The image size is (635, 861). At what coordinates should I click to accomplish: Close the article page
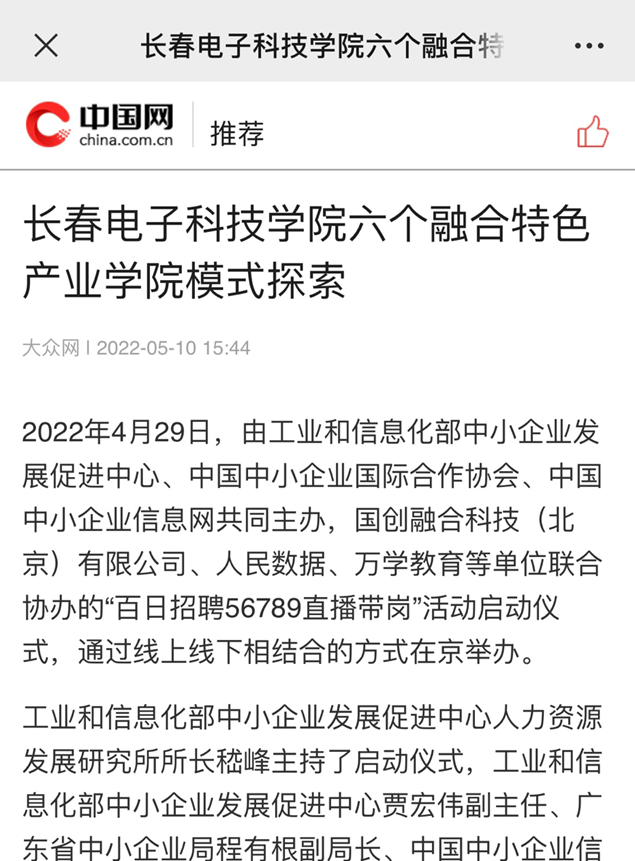tap(46, 45)
